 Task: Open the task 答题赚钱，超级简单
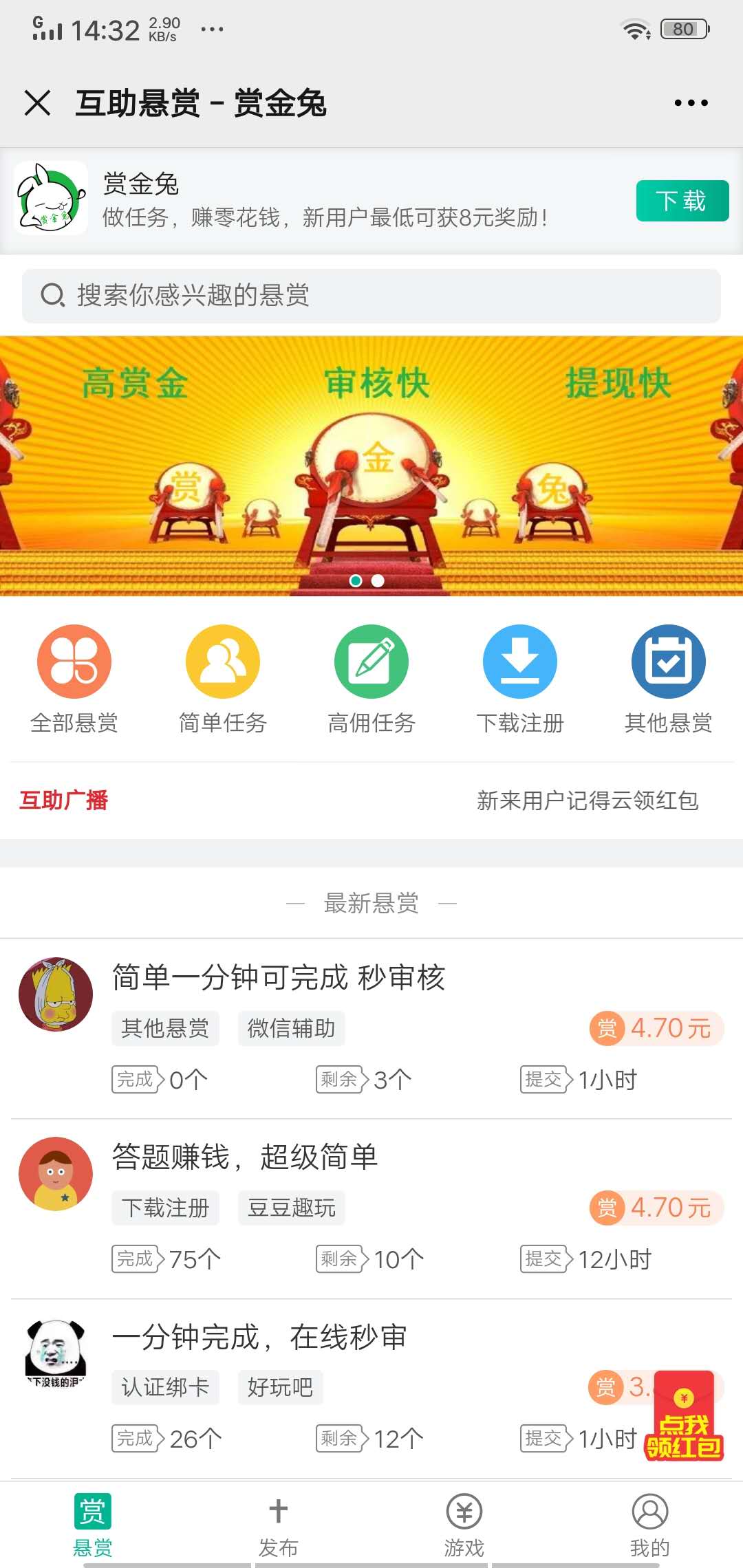coord(246,1157)
